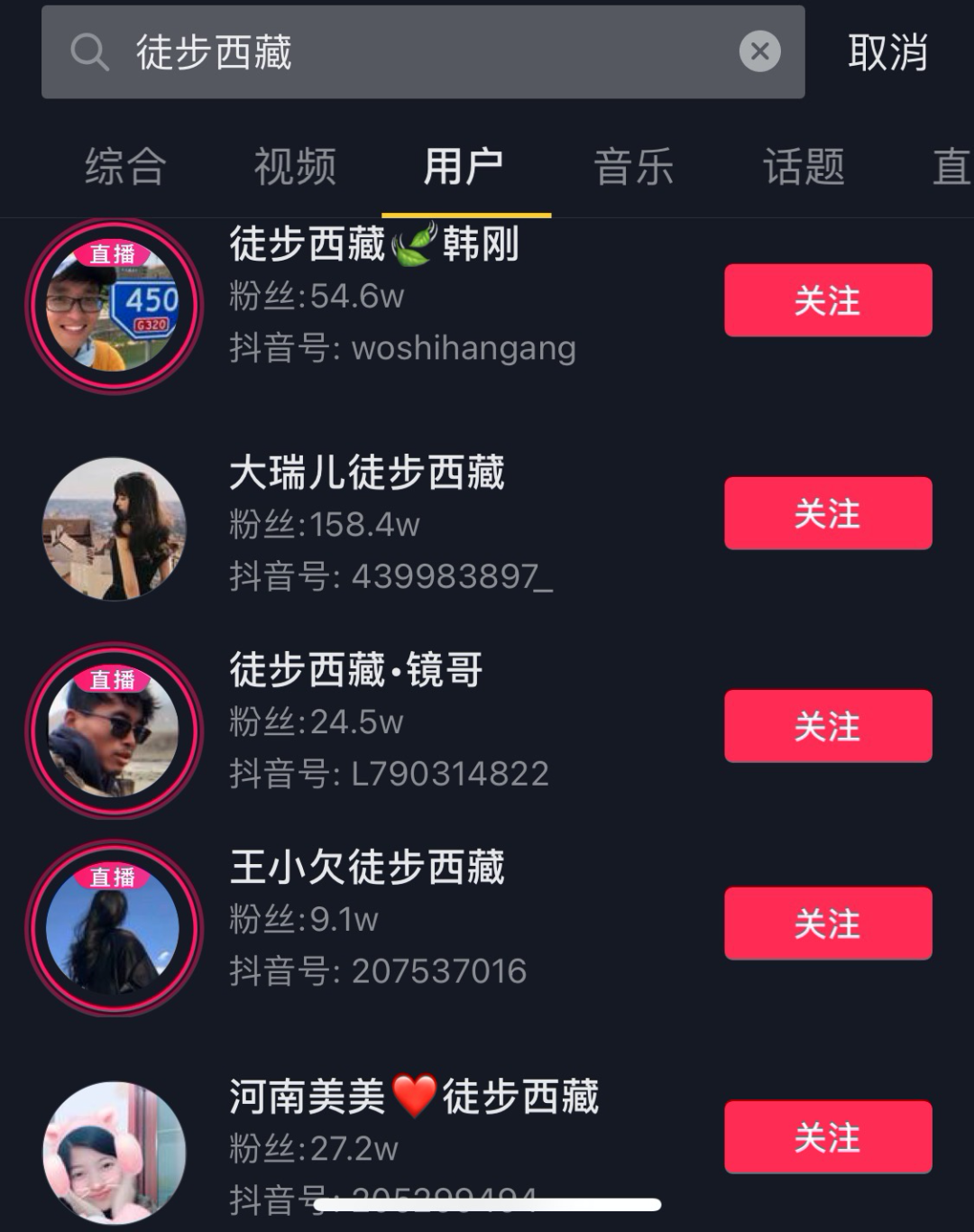Screen dimensions: 974x1232
Task: Follow 徒步西藏韩刚 with the 关注 button
Action: (x=828, y=300)
